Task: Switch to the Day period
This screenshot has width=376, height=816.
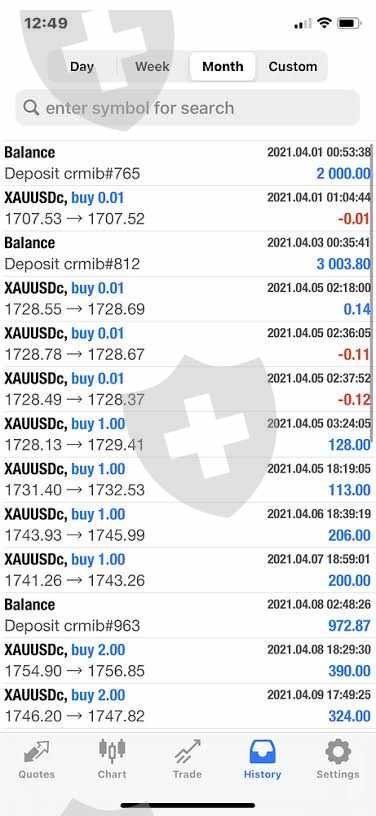Action: (82, 67)
